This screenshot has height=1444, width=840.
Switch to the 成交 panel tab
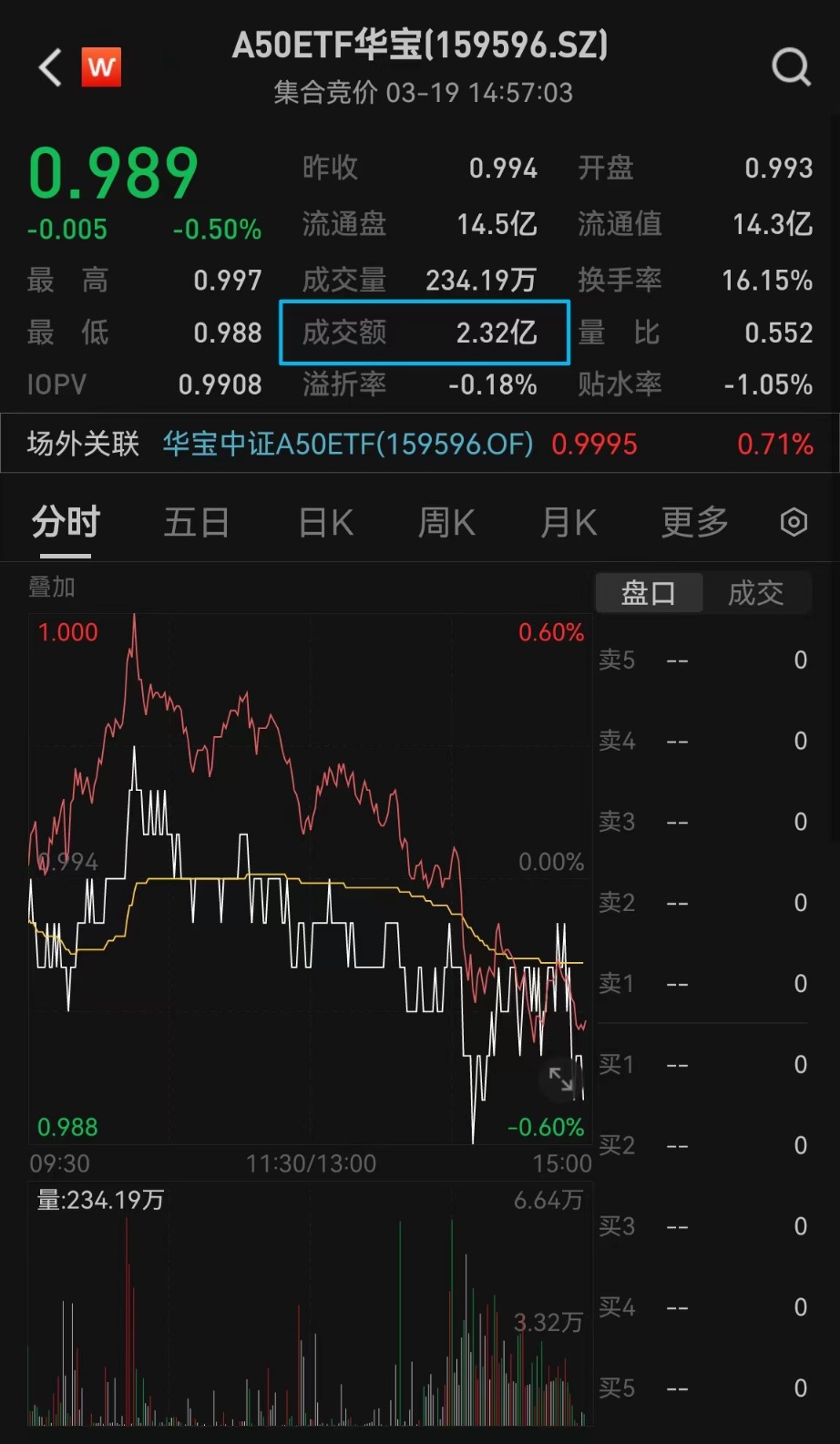[757, 592]
